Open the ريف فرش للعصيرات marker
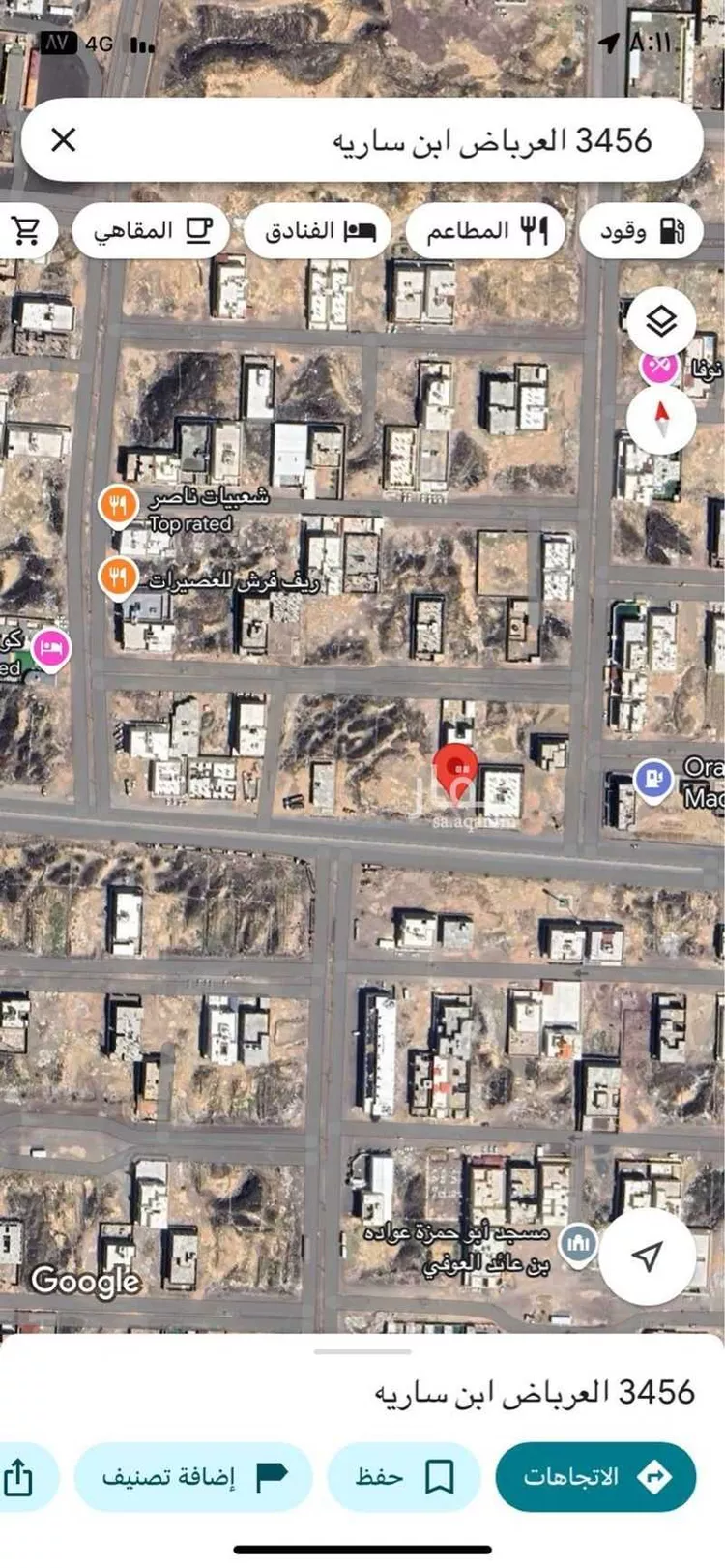 (118, 577)
